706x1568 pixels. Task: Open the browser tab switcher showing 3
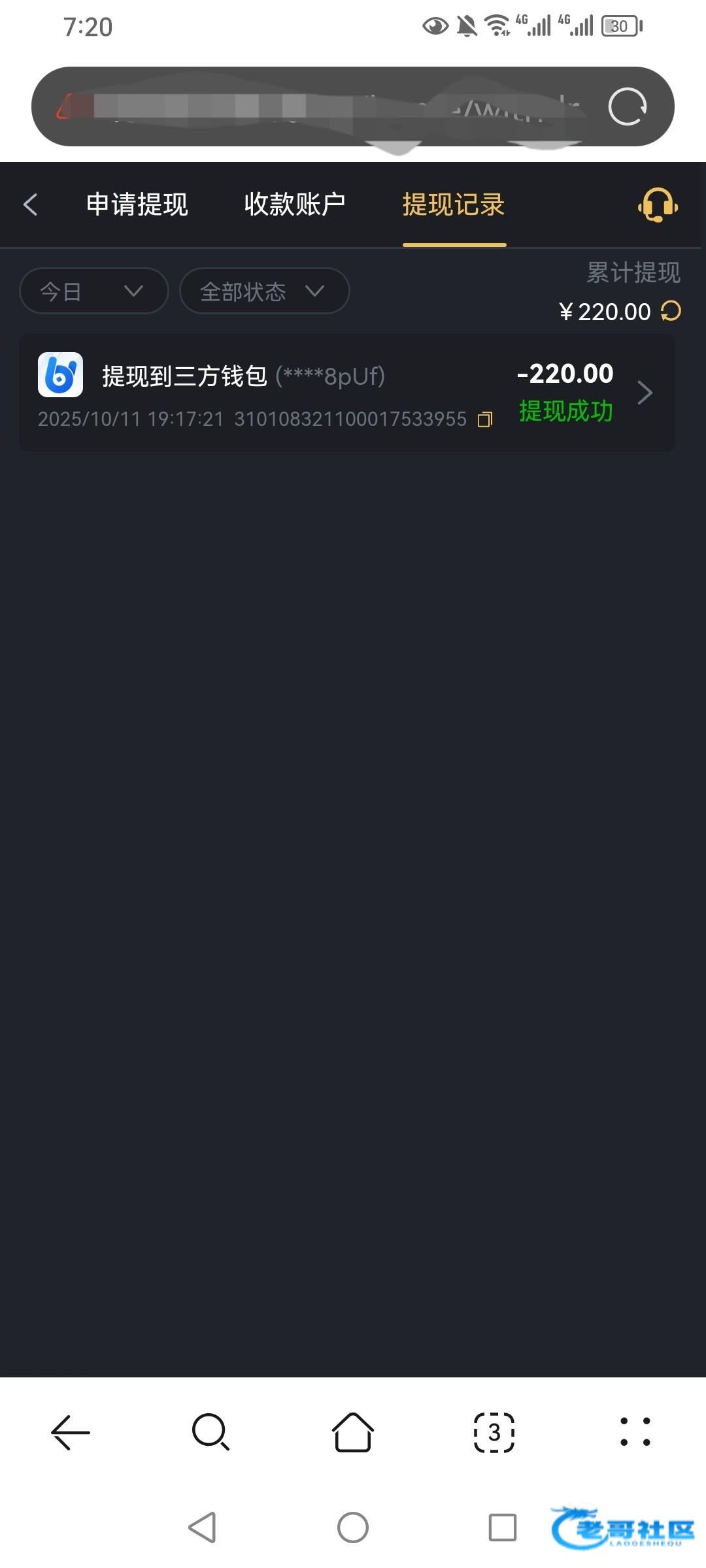click(494, 1432)
